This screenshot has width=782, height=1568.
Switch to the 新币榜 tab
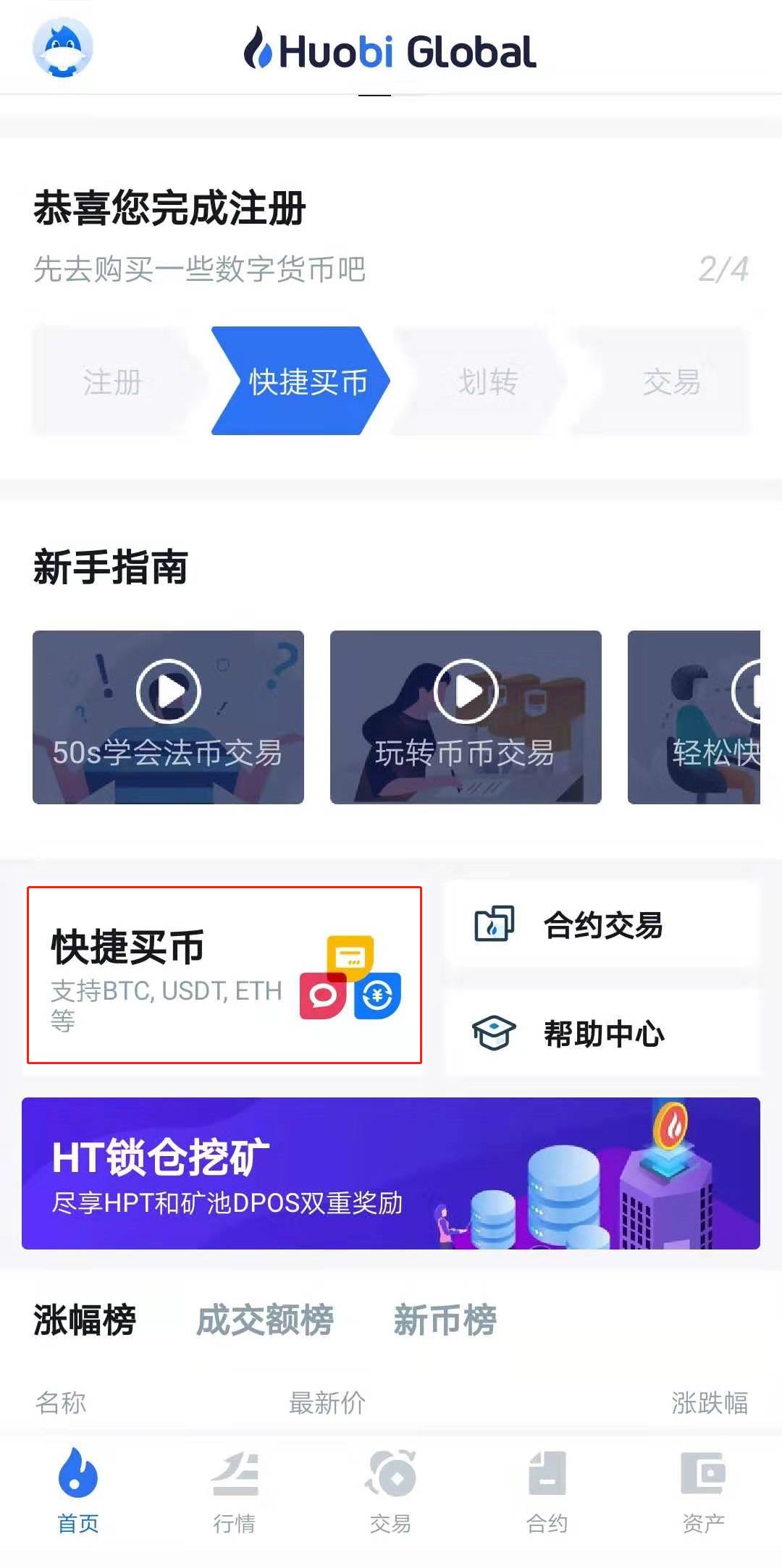click(x=444, y=1320)
